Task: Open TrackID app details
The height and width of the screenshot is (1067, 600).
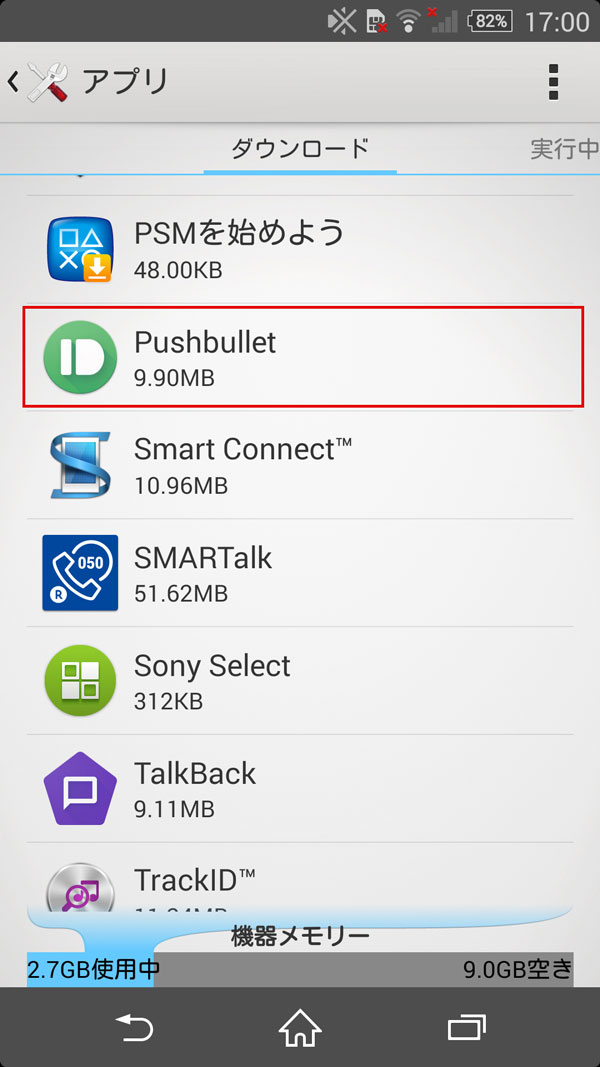Action: pyautogui.click(x=300, y=877)
